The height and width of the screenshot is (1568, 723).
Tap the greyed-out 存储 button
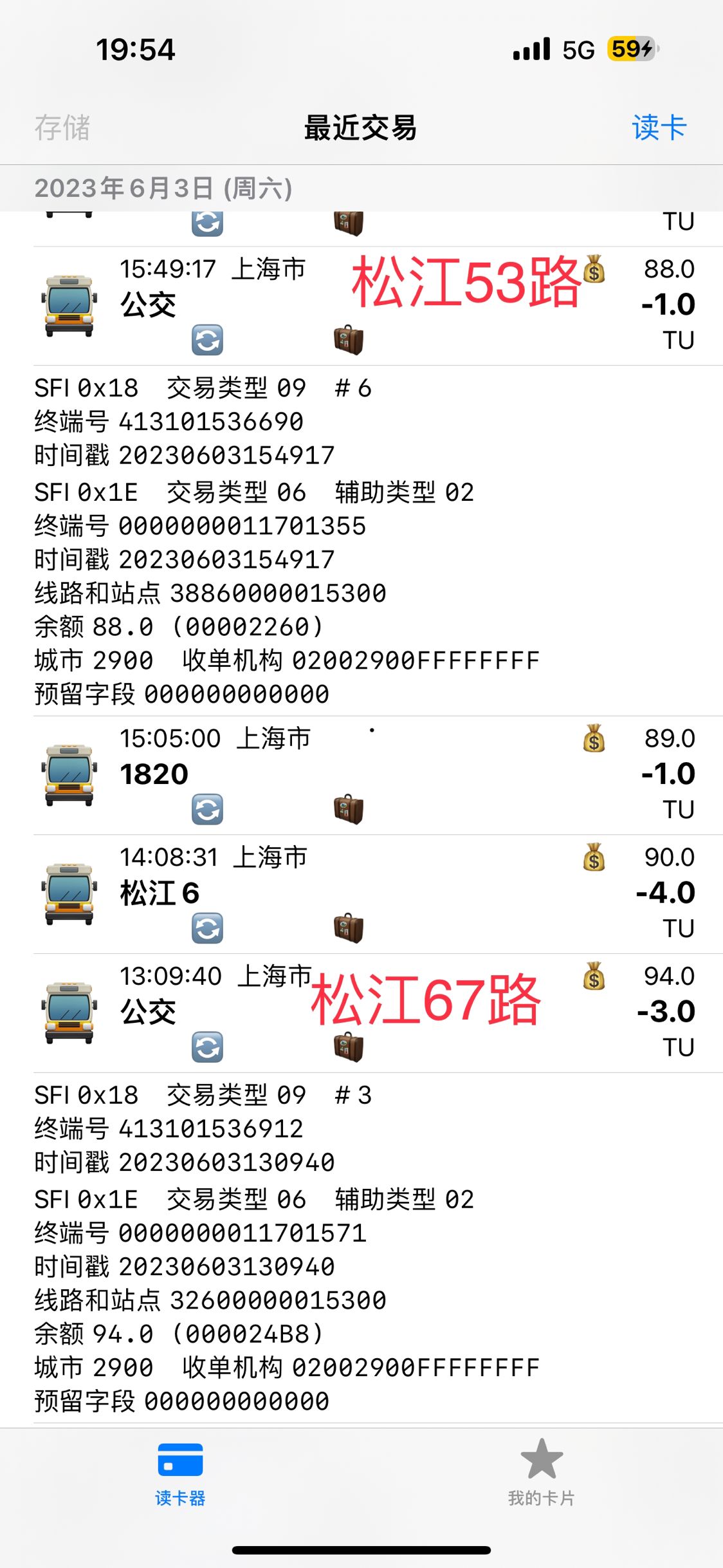(x=62, y=127)
